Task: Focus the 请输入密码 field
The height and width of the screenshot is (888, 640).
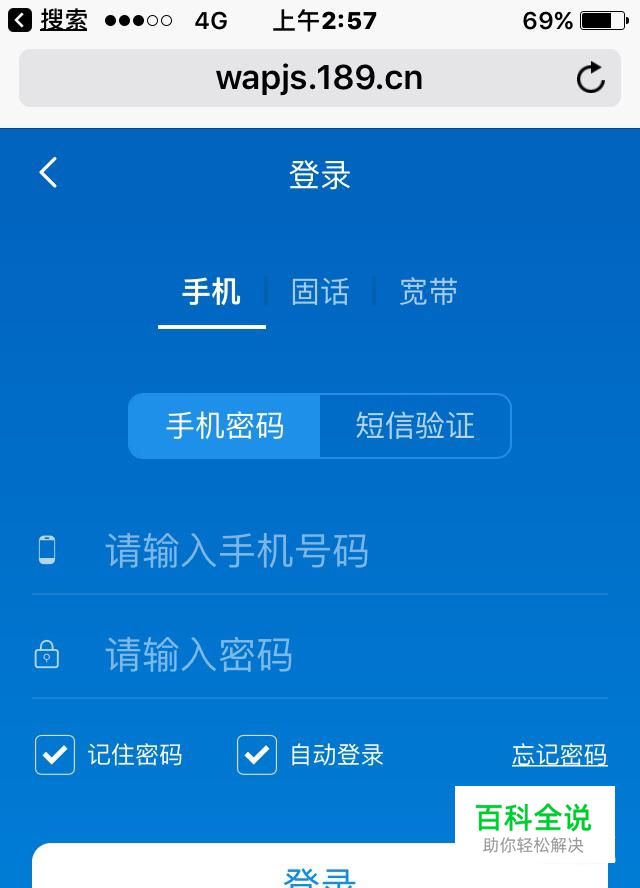Action: (340, 655)
